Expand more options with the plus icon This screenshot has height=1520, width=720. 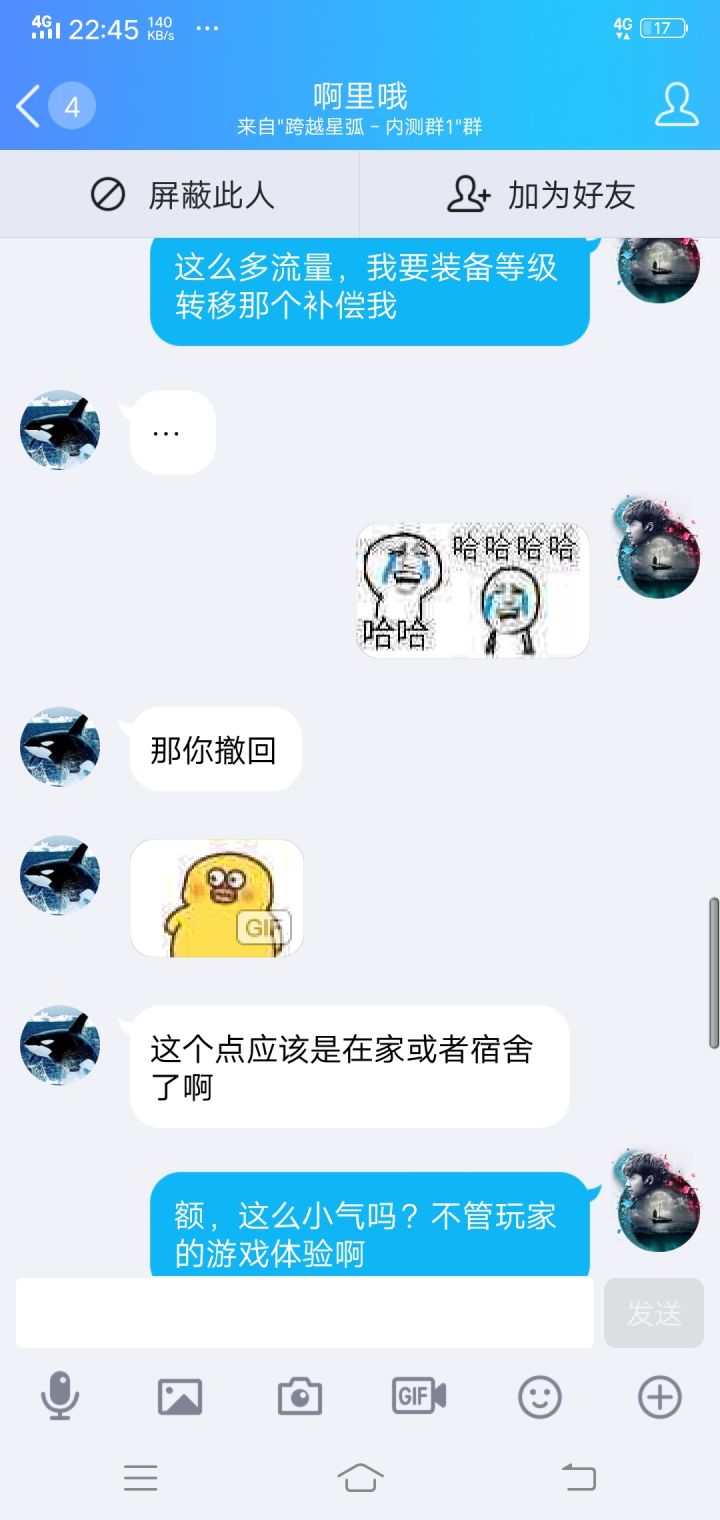(660, 1397)
